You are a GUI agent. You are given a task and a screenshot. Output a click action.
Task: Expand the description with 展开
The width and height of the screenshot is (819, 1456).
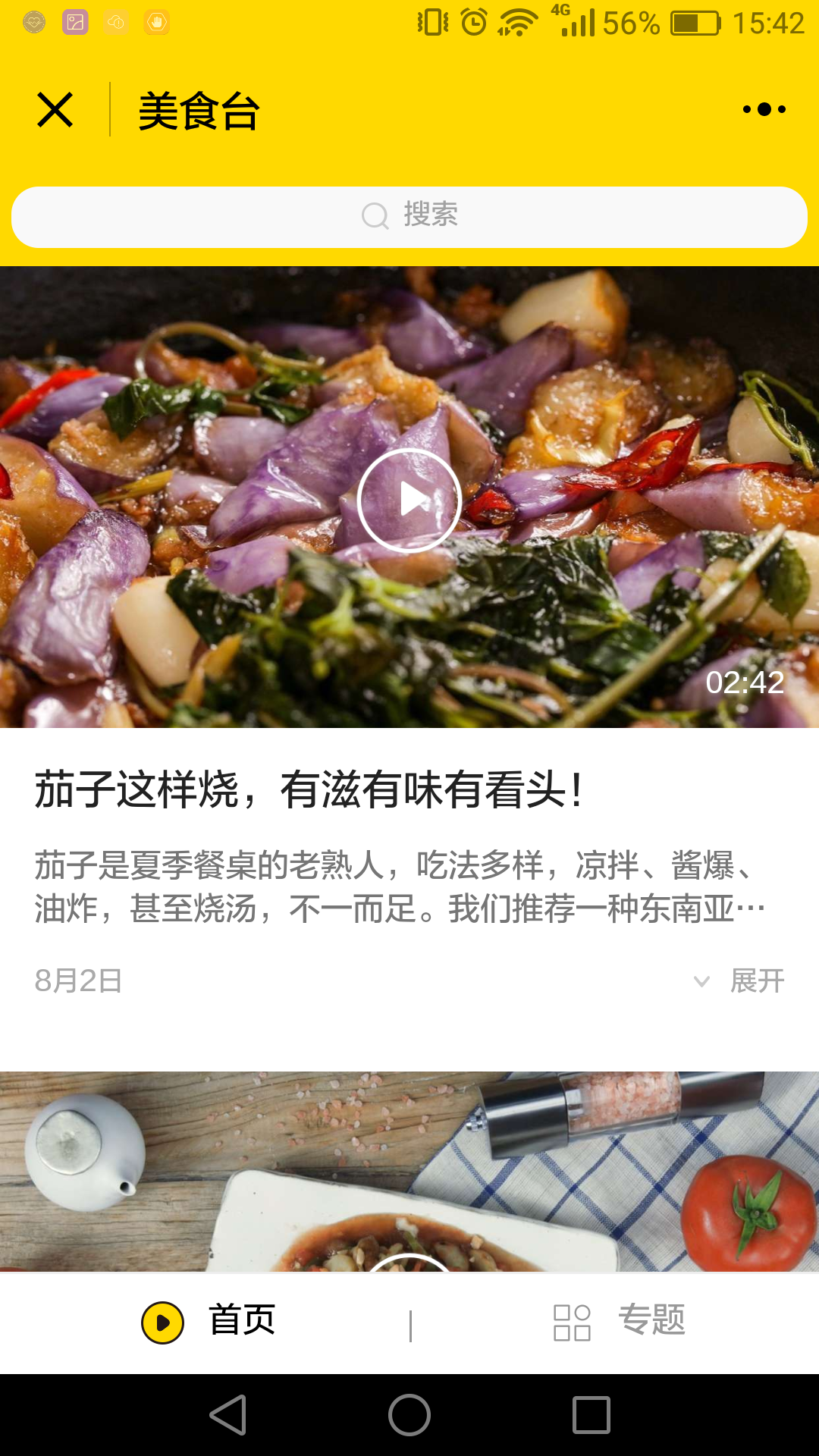pos(739,981)
